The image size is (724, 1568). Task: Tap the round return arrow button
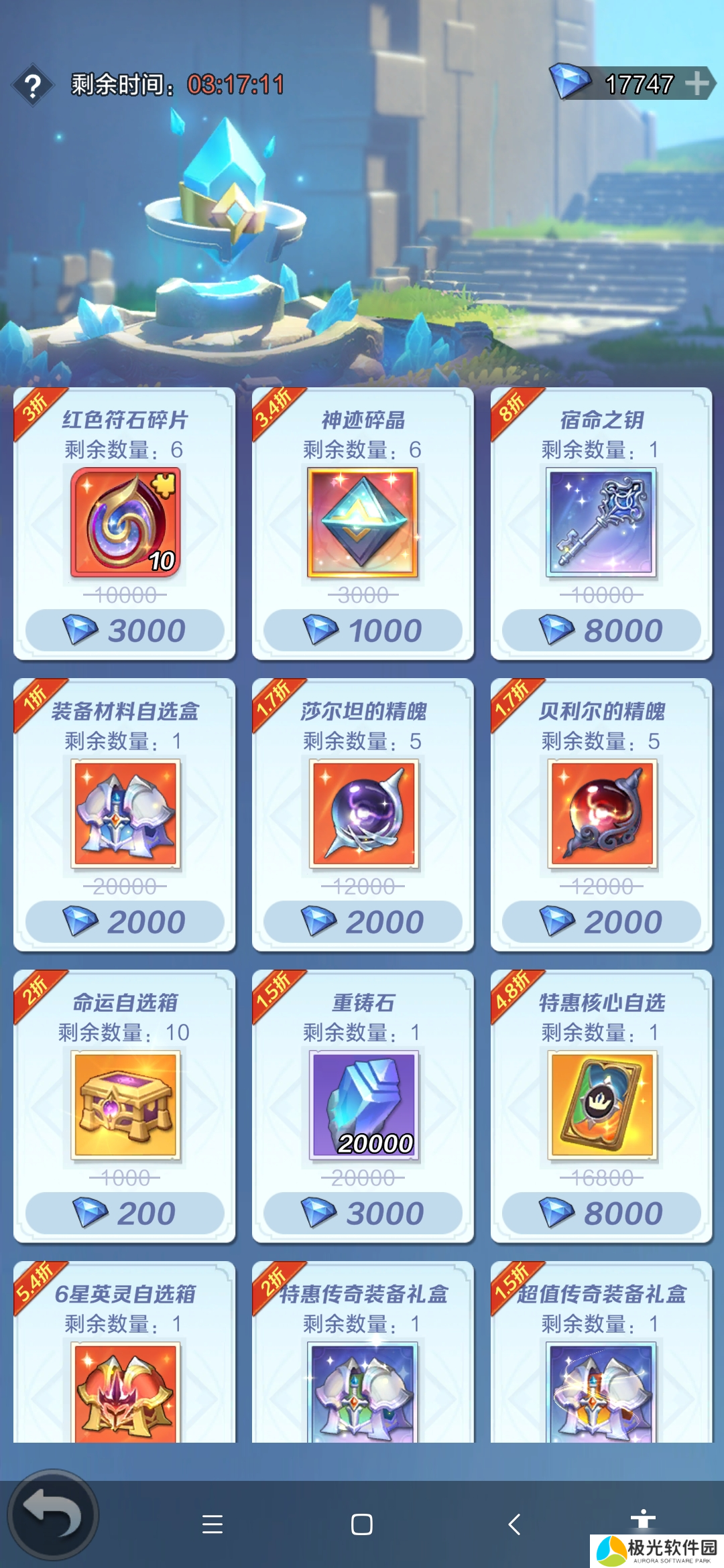[x=52, y=1514]
